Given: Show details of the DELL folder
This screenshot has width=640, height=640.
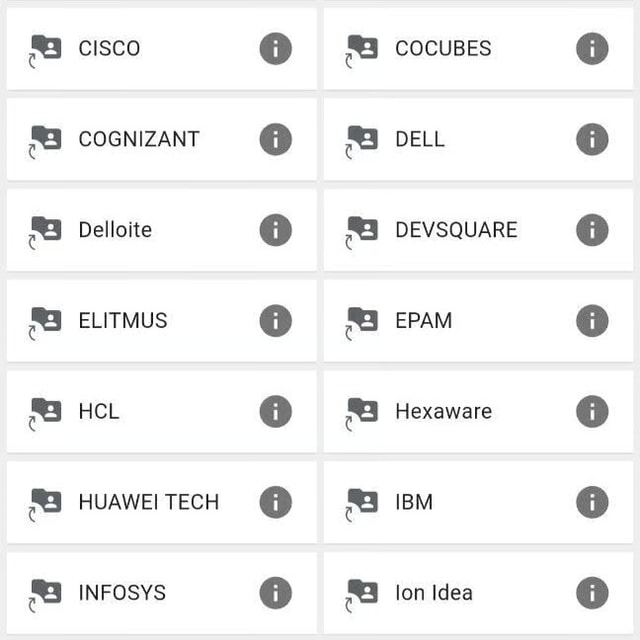Looking at the screenshot, I should (x=592, y=139).
